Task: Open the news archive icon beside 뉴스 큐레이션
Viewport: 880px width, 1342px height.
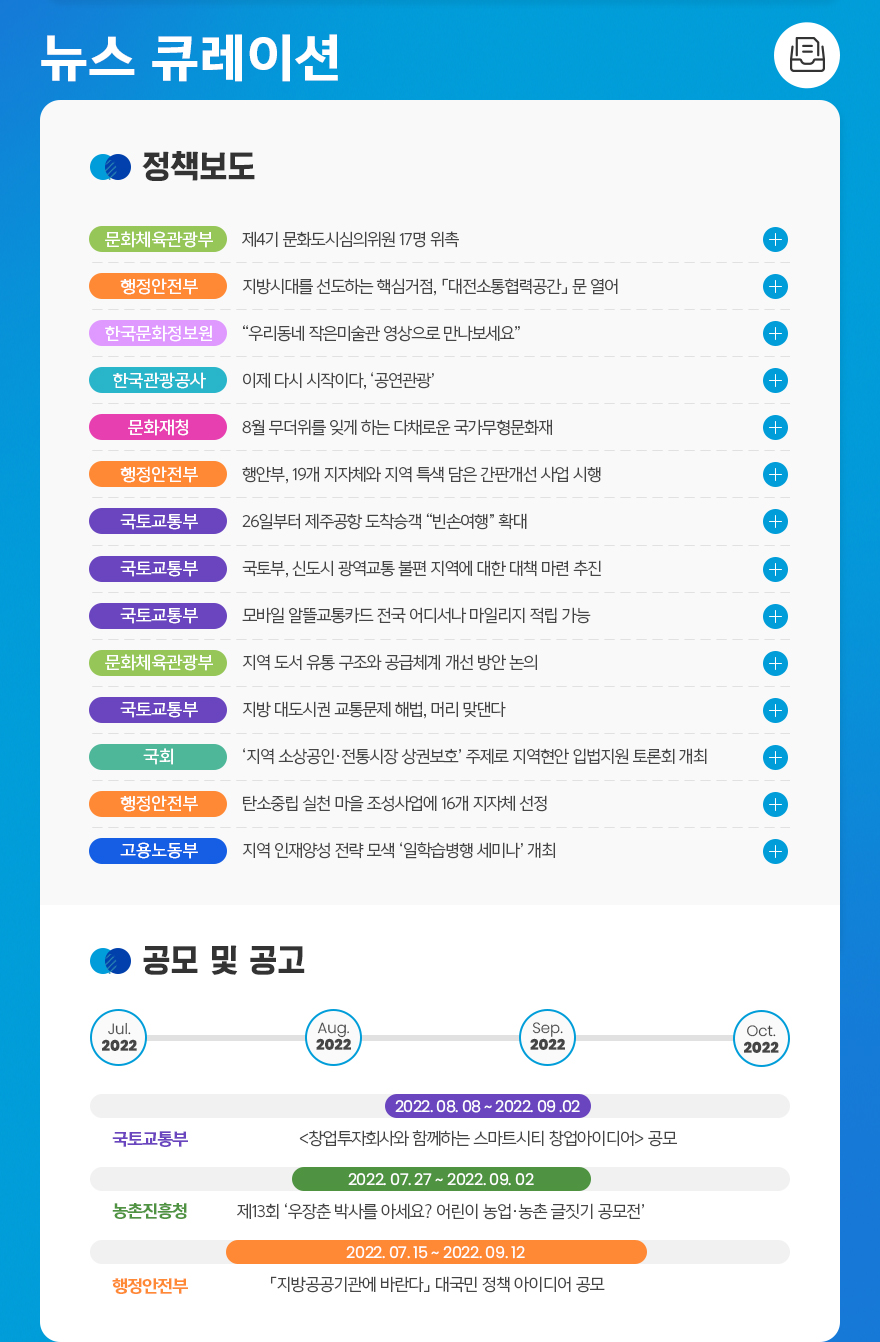Action: (x=806, y=55)
